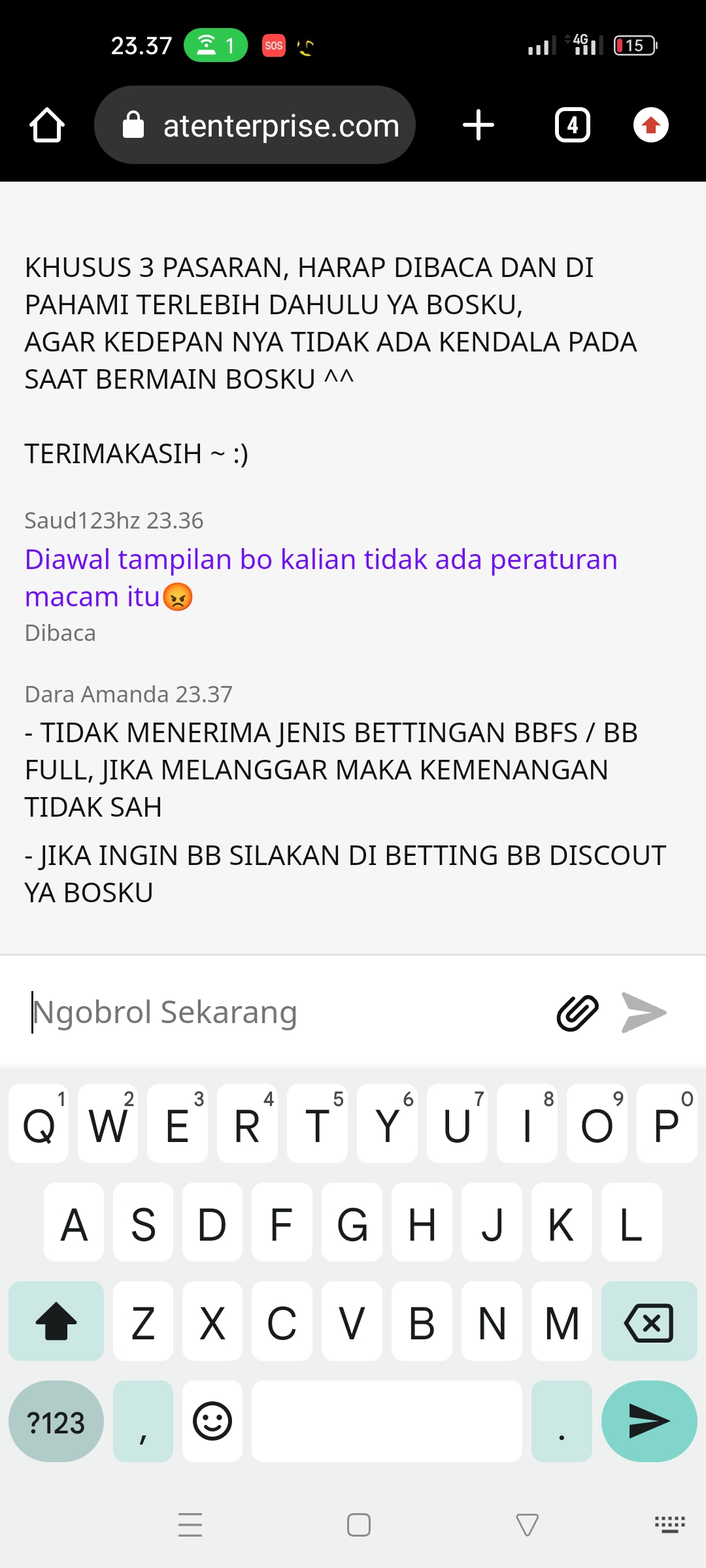
Task: Open the emoji keyboard
Action: point(212,1421)
